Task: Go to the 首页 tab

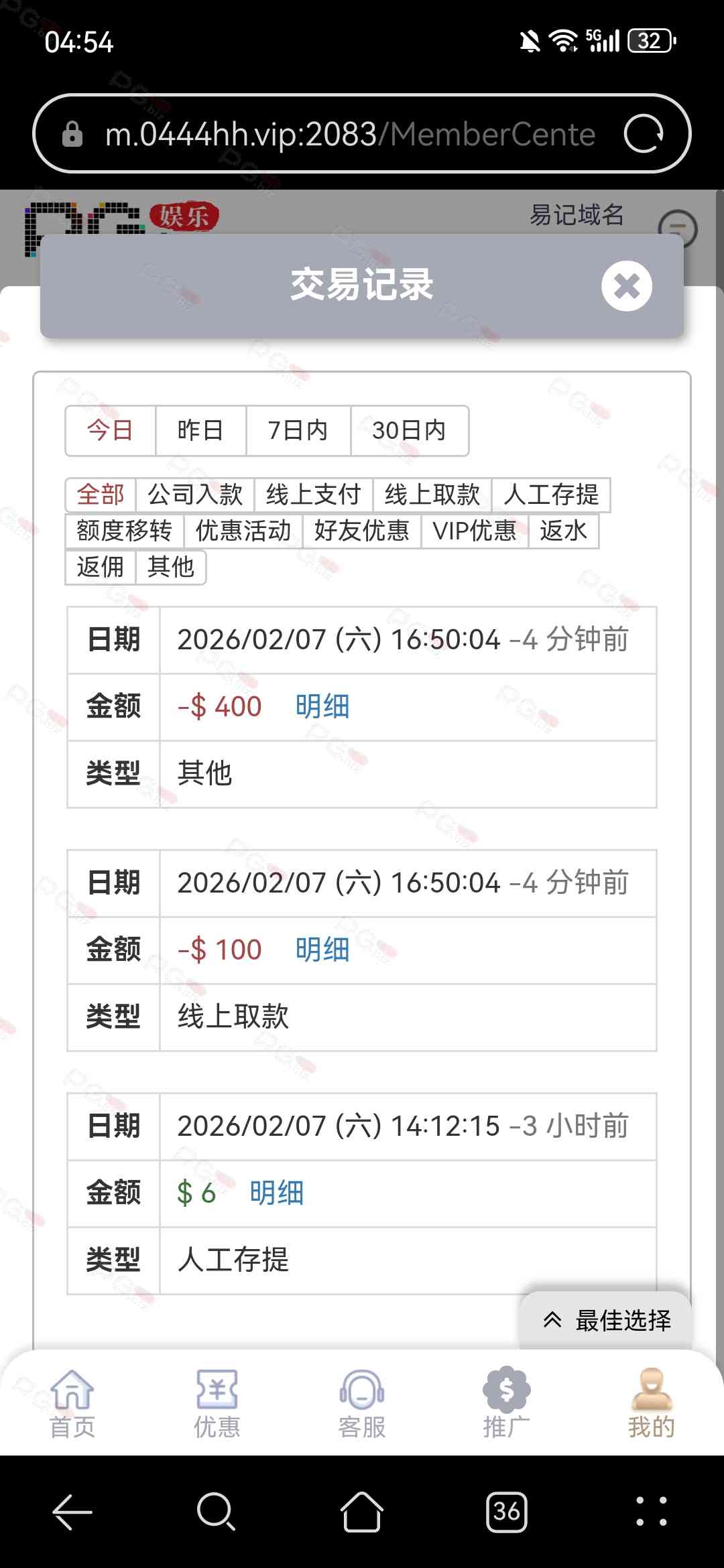Action: (72, 1403)
